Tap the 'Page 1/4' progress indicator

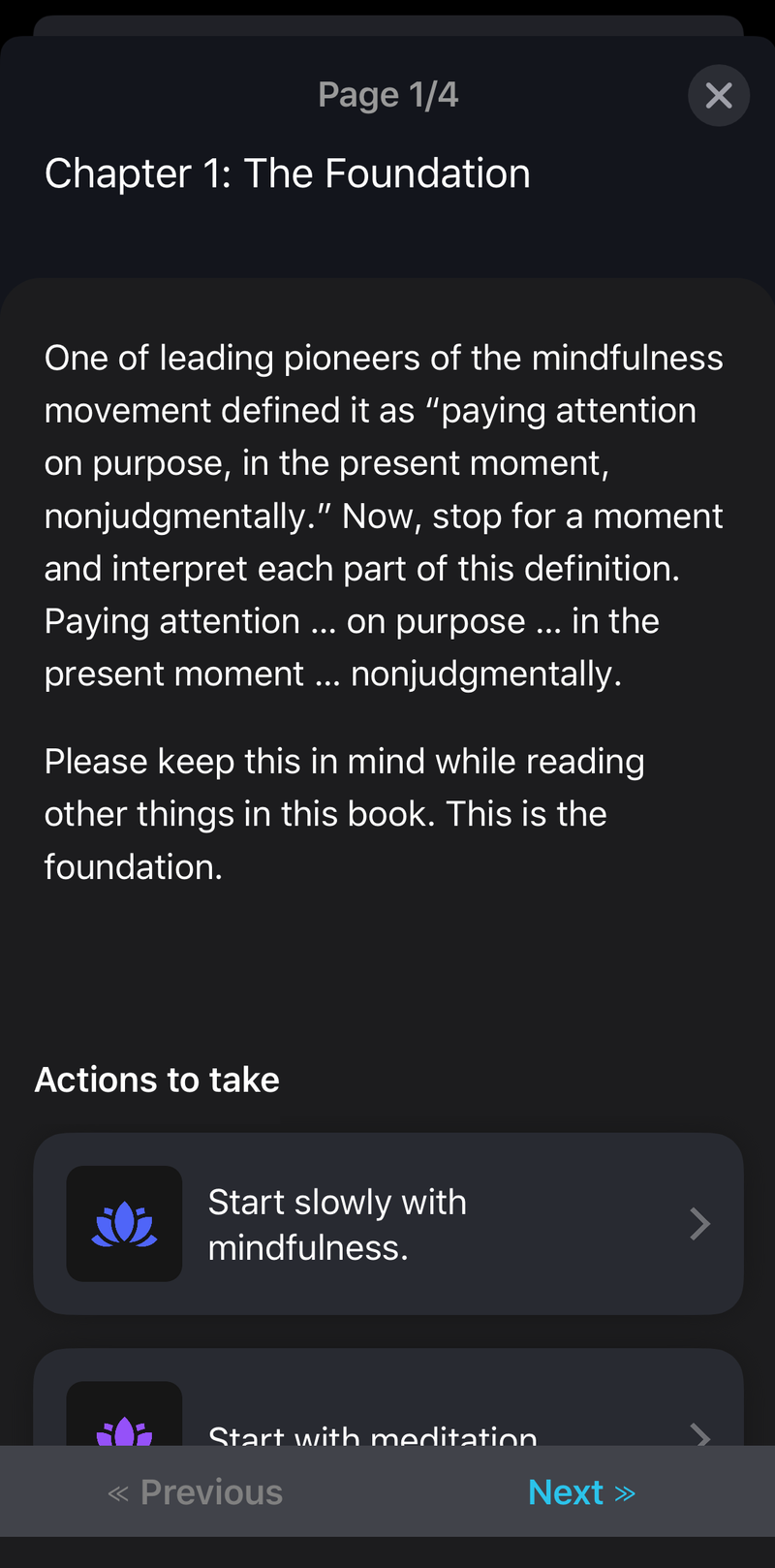[387, 93]
